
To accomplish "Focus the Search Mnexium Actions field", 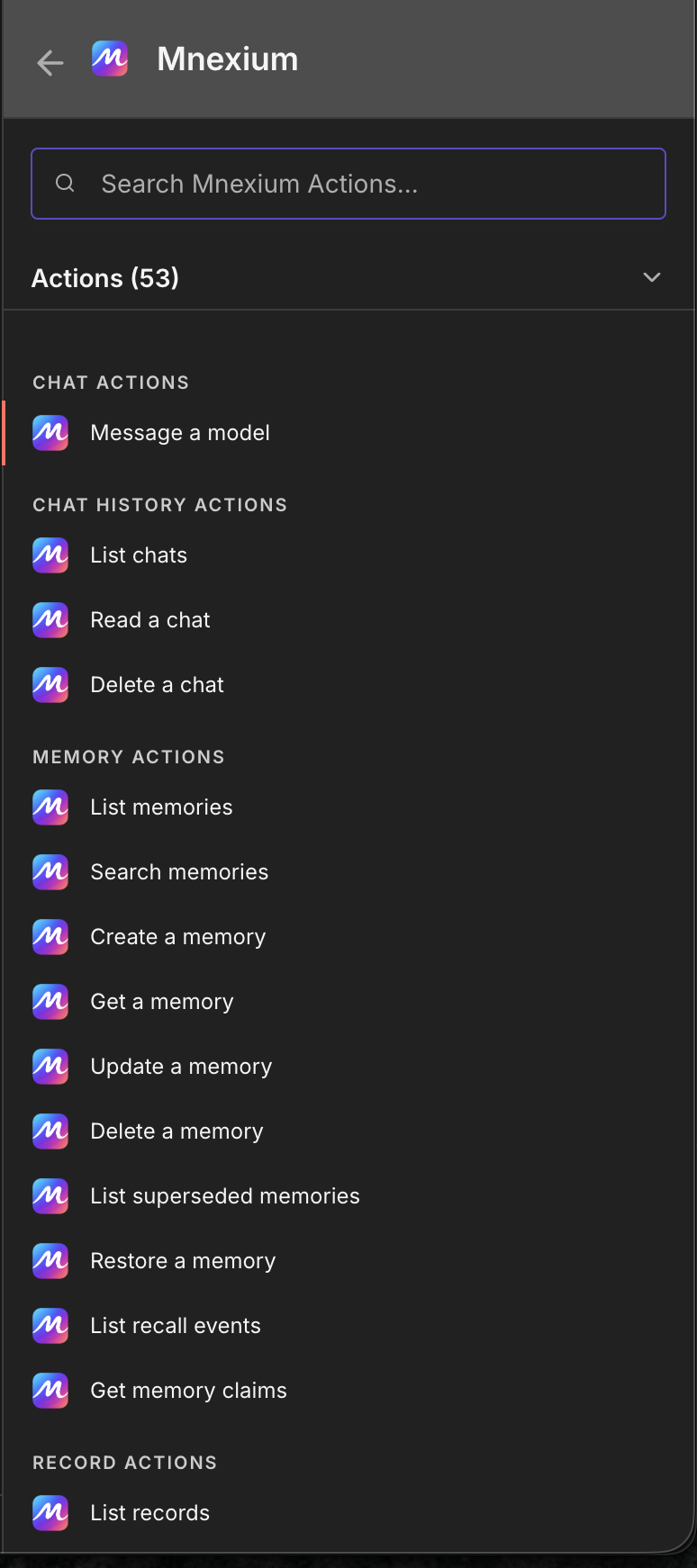I will (x=348, y=184).
